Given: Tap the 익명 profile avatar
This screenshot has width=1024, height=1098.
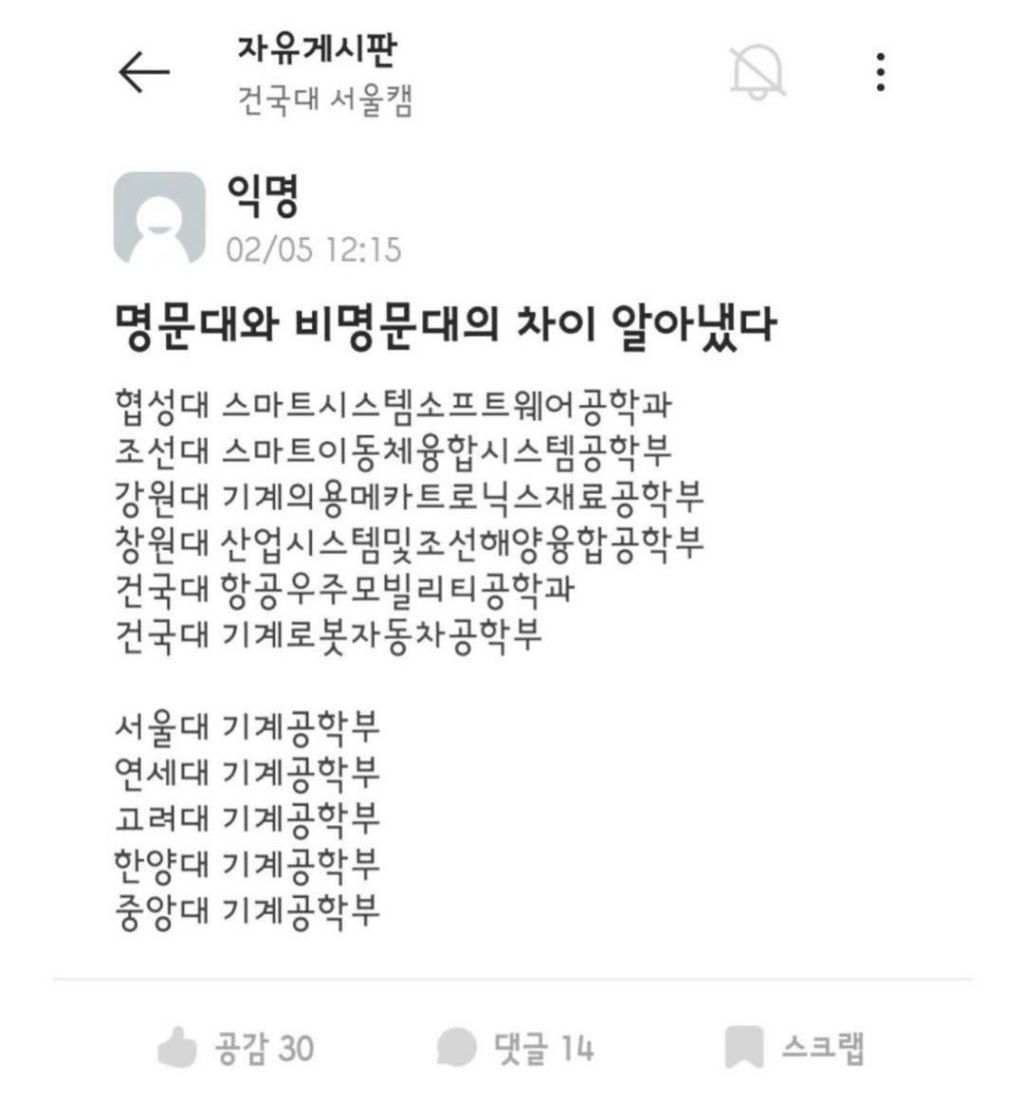Looking at the screenshot, I should (160, 217).
